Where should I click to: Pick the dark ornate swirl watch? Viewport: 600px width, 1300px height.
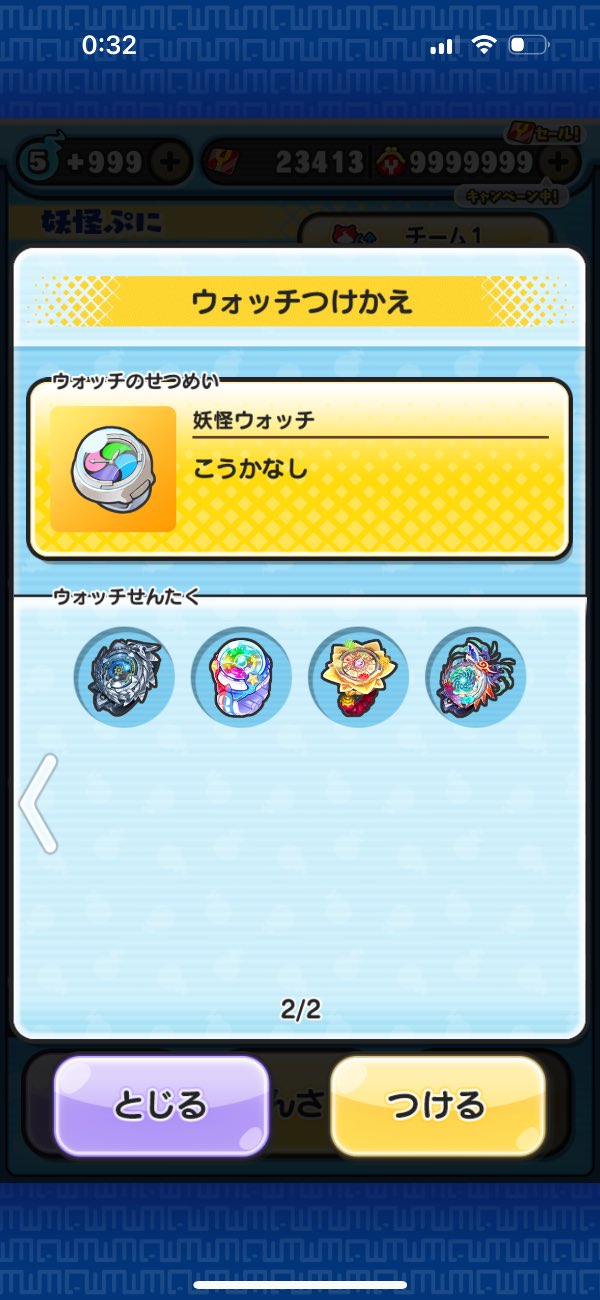[475, 678]
